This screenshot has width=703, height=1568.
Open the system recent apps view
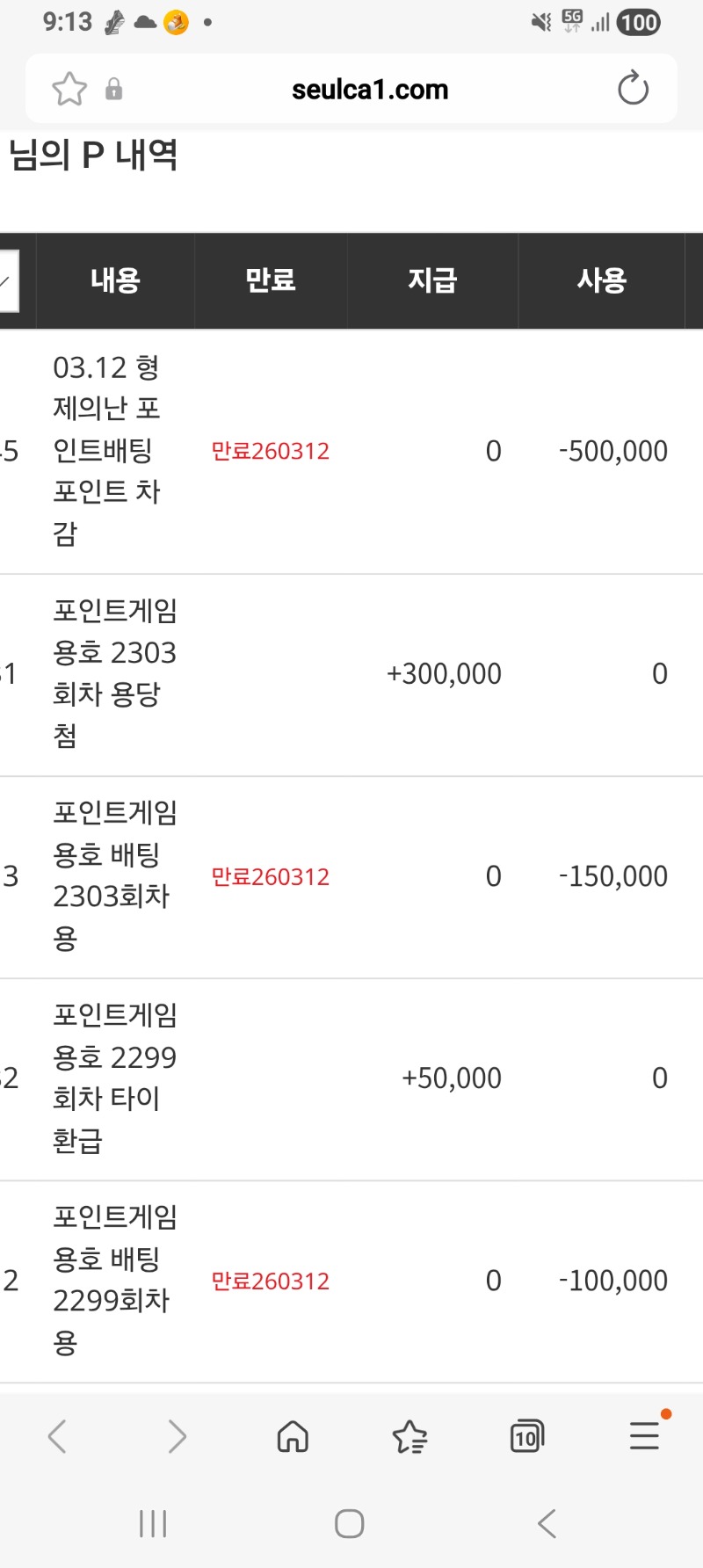pyautogui.click(x=153, y=1523)
